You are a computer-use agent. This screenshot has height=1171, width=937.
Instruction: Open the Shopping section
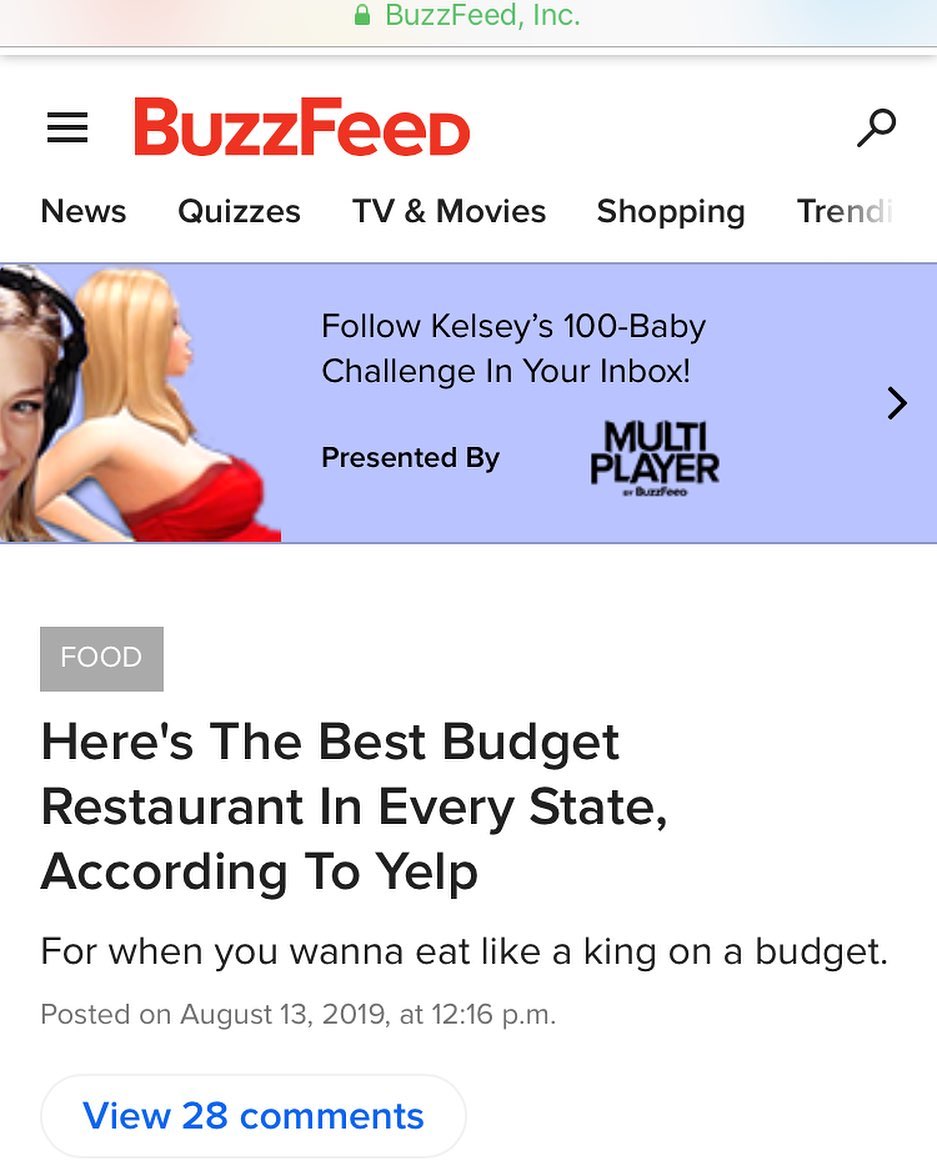pyautogui.click(x=671, y=212)
